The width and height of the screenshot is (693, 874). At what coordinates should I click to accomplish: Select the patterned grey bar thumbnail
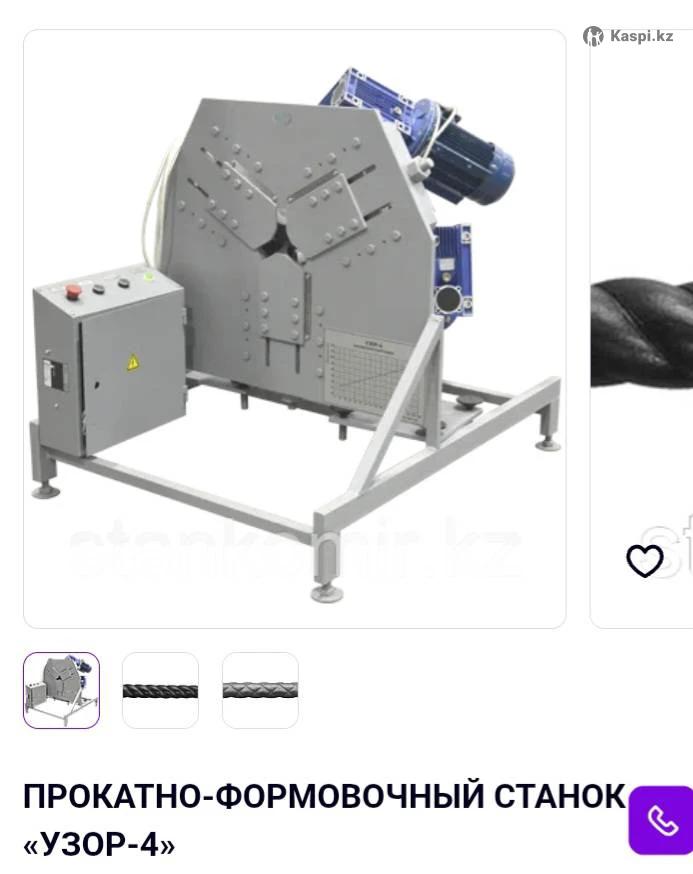click(x=260, y=690)
